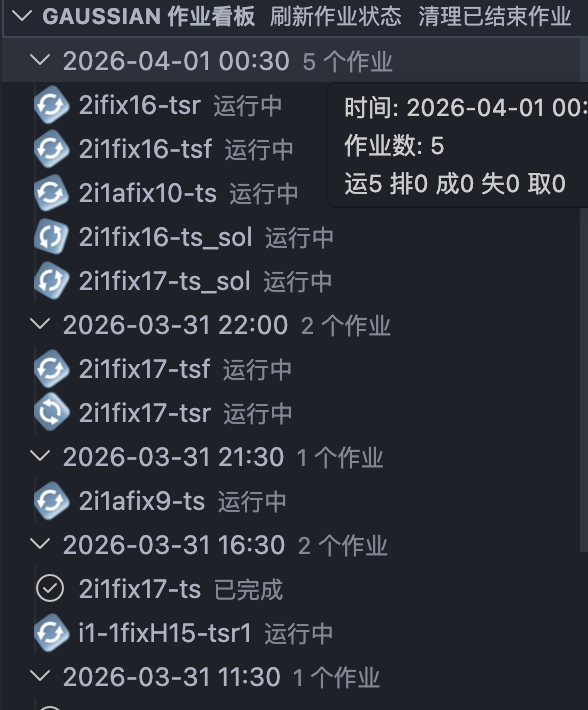Tap 清理已结束作业 to clear finished jobs
588x710 pixels.
pyautogui.click(x=494, y=16)
